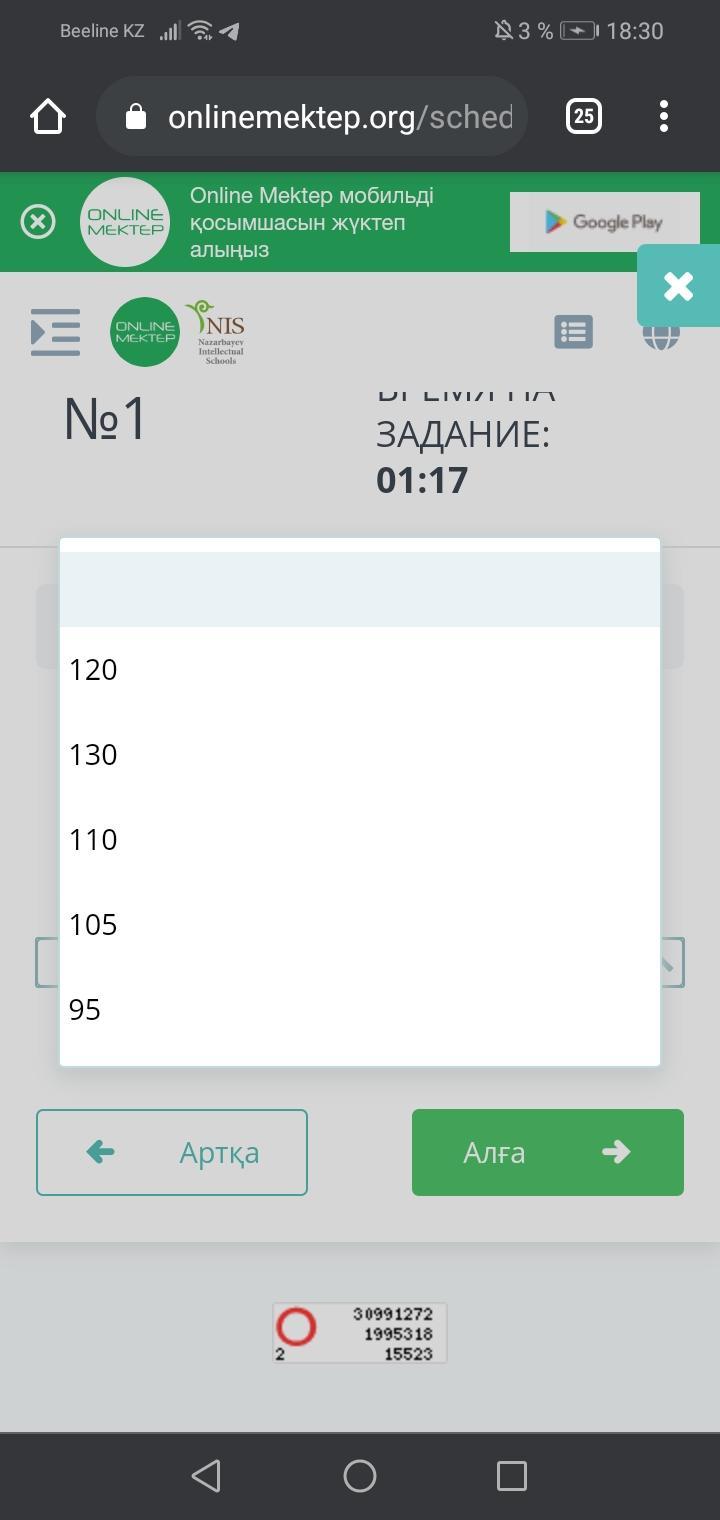Pick 110 in the list
The width and height of the screenshot is (720, 1520).
tap(360, 839)
